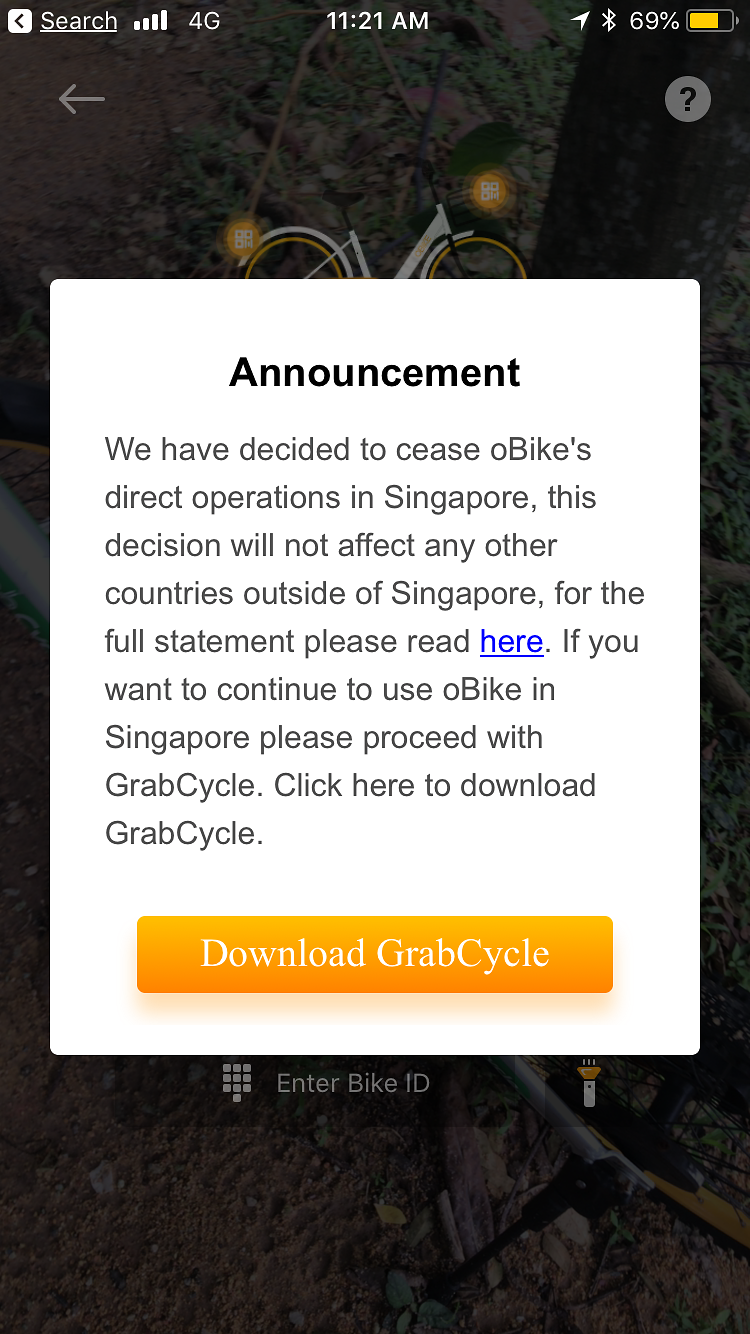Go back using the arrow icon

[82, 99]
